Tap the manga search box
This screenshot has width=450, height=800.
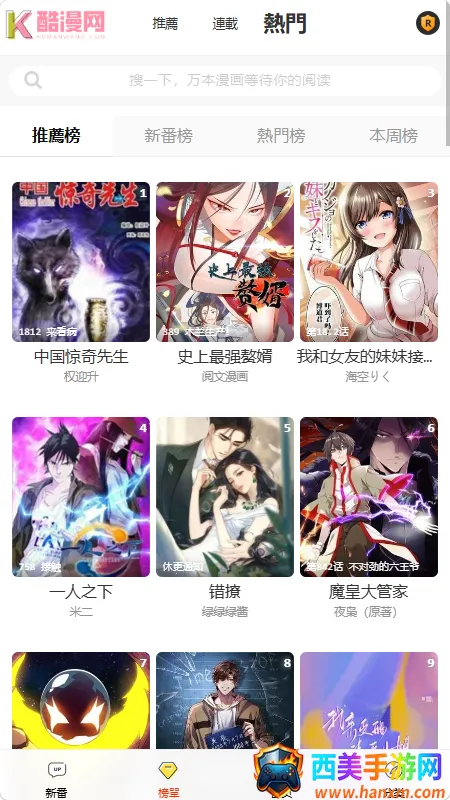(x=224, y=80)
